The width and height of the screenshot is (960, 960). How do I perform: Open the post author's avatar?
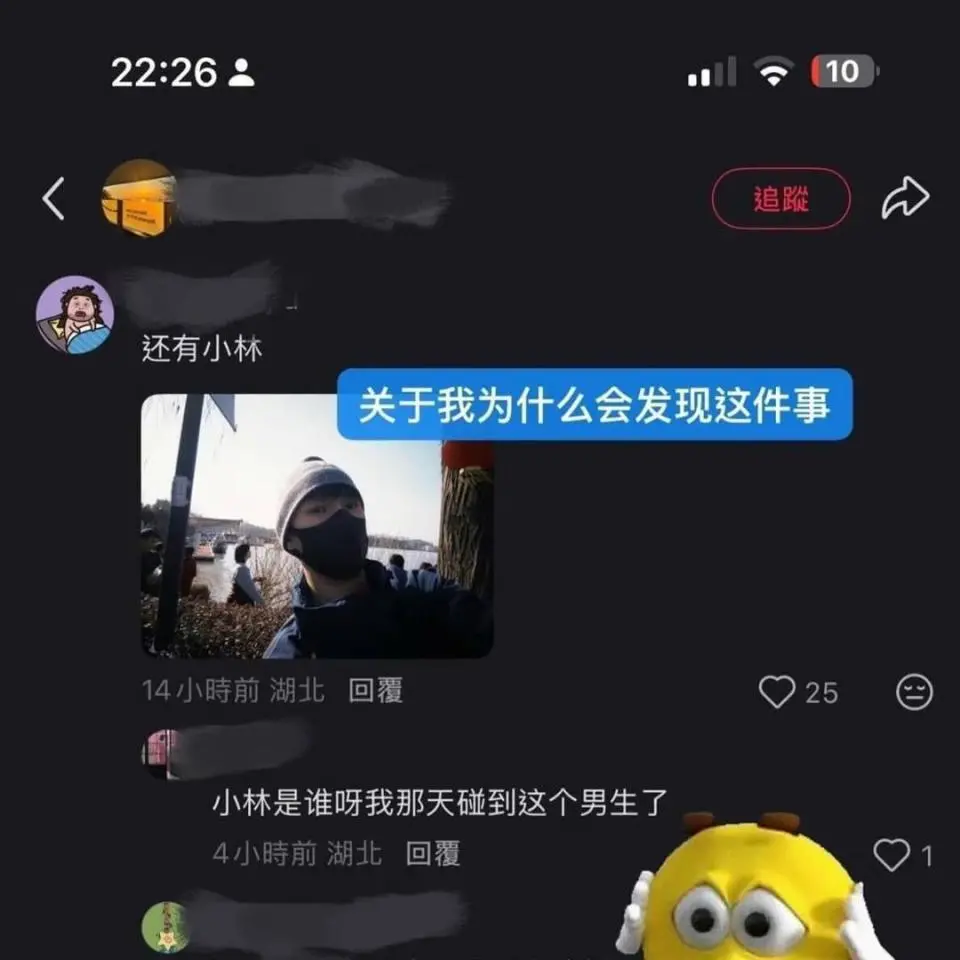click(x=139, y=198)
